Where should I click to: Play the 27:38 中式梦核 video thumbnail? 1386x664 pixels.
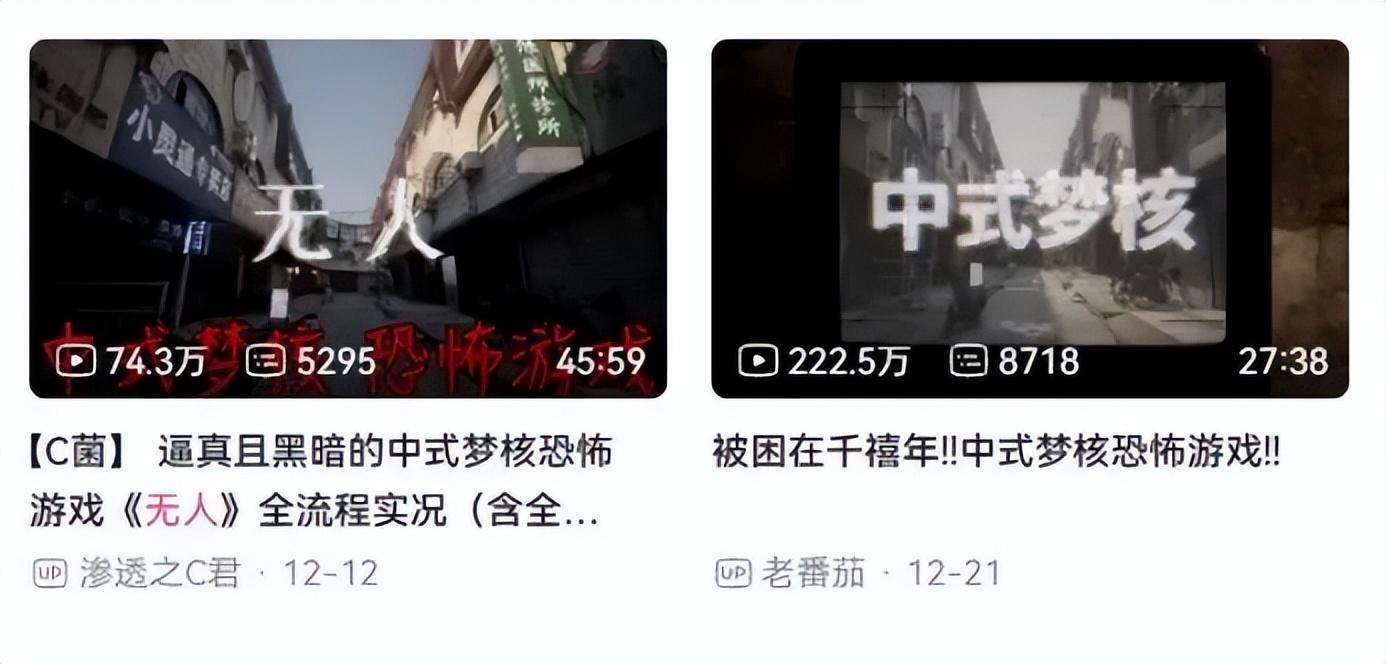pyautogui.click(x=1030, y=218)
